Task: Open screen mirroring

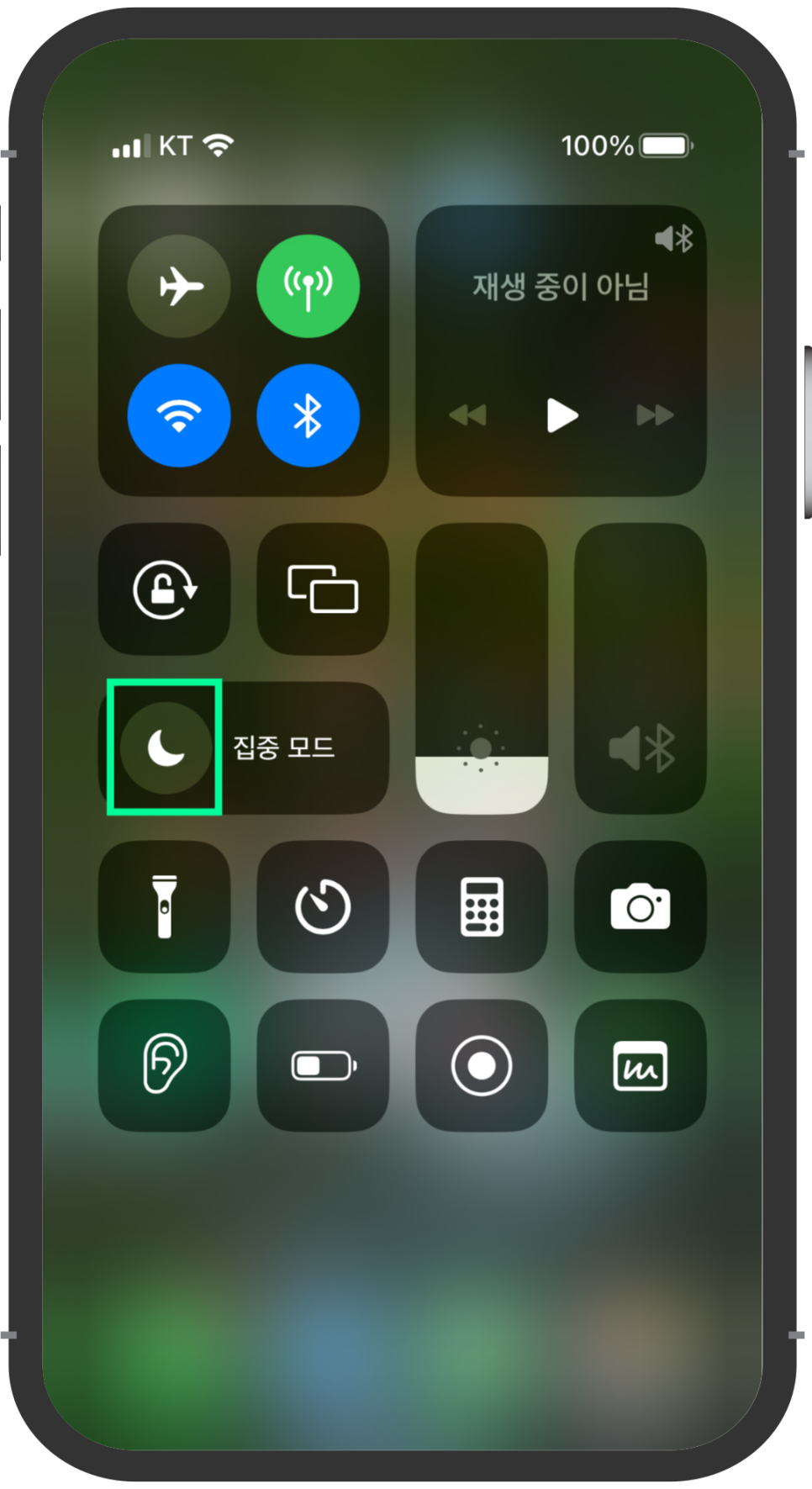Action: [x=323, y=589]
